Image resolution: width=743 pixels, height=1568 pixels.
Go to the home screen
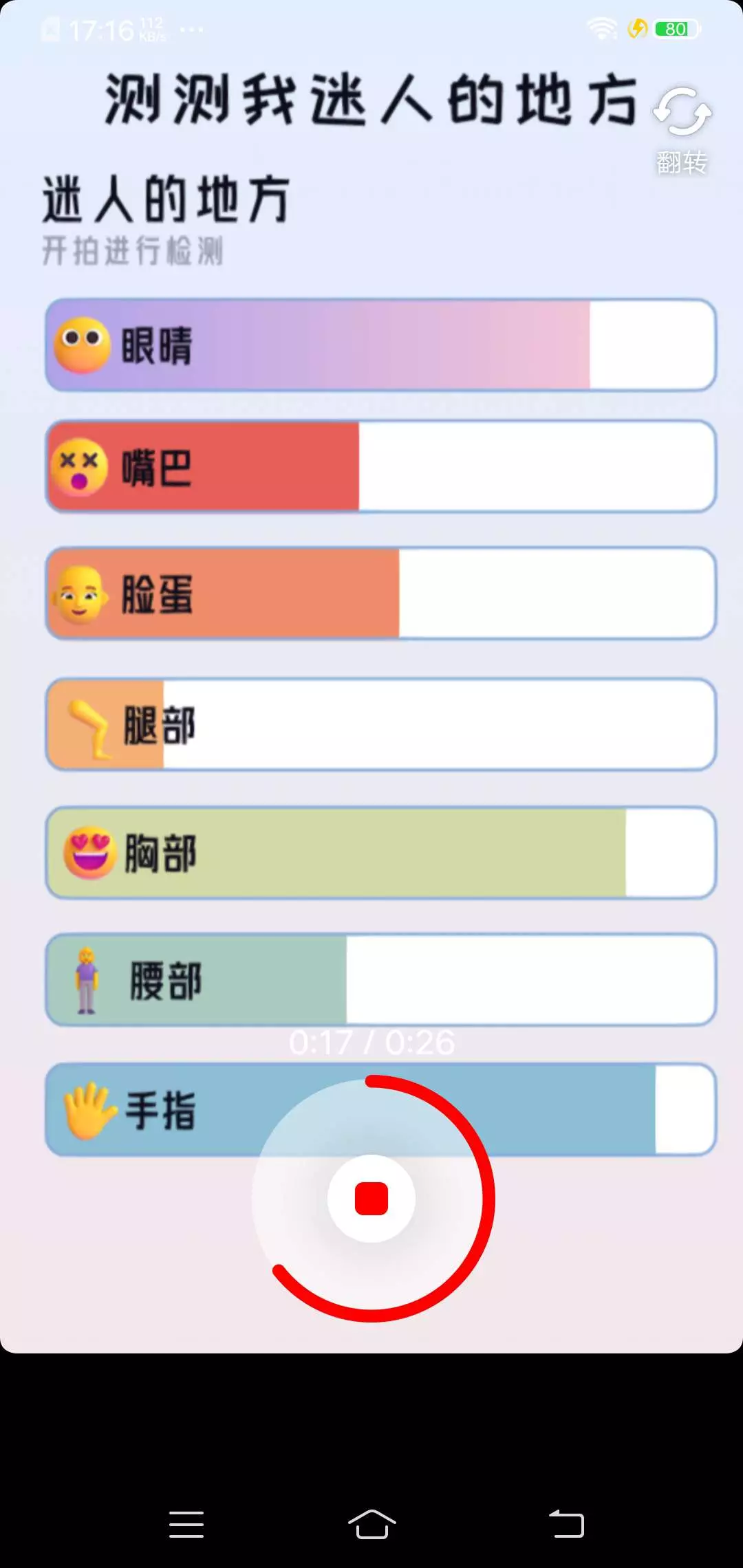[x=371, y=1524]
